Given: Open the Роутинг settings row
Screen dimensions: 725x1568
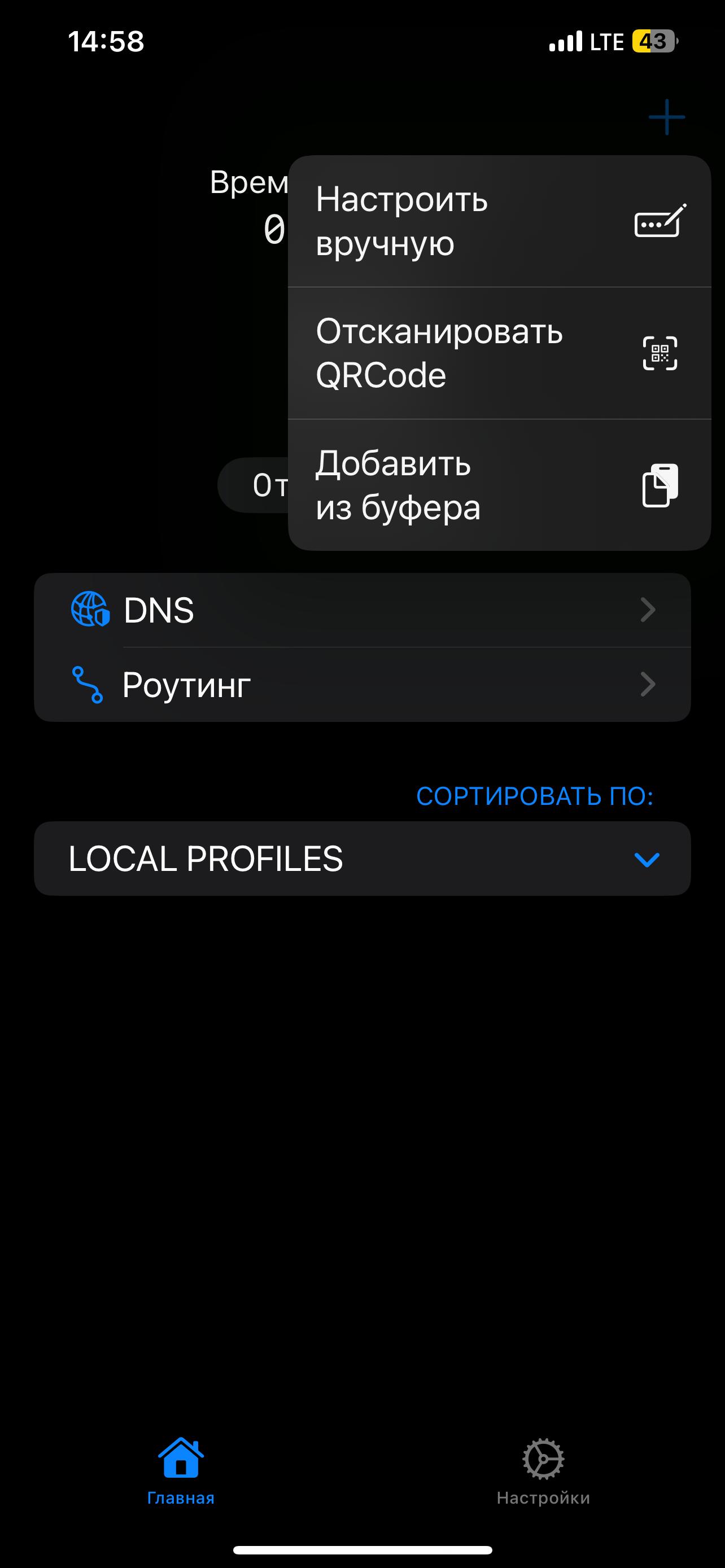Looking at the screenshot, I should pyautogui.click(x=362, y=685).
